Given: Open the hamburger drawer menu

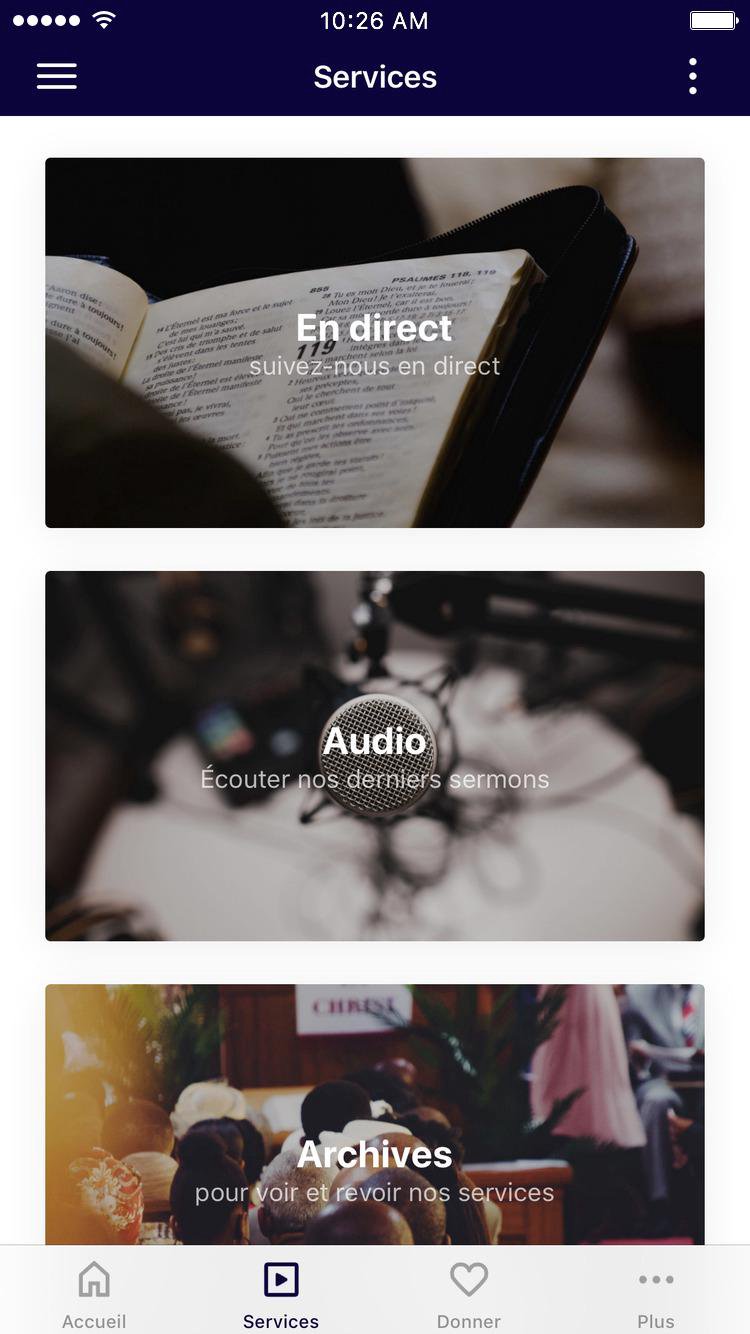Looking at the screenshot, I should click(57, 77).
